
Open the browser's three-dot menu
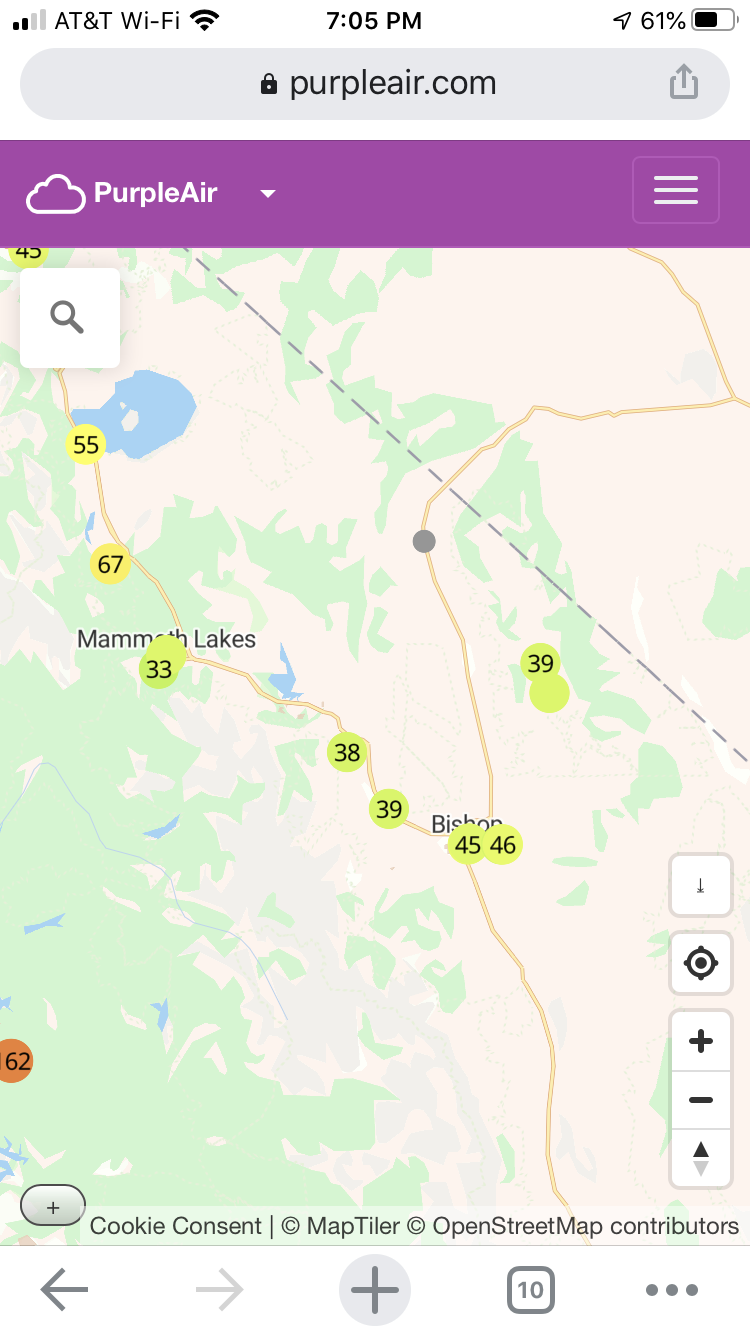pos(671,1290)
